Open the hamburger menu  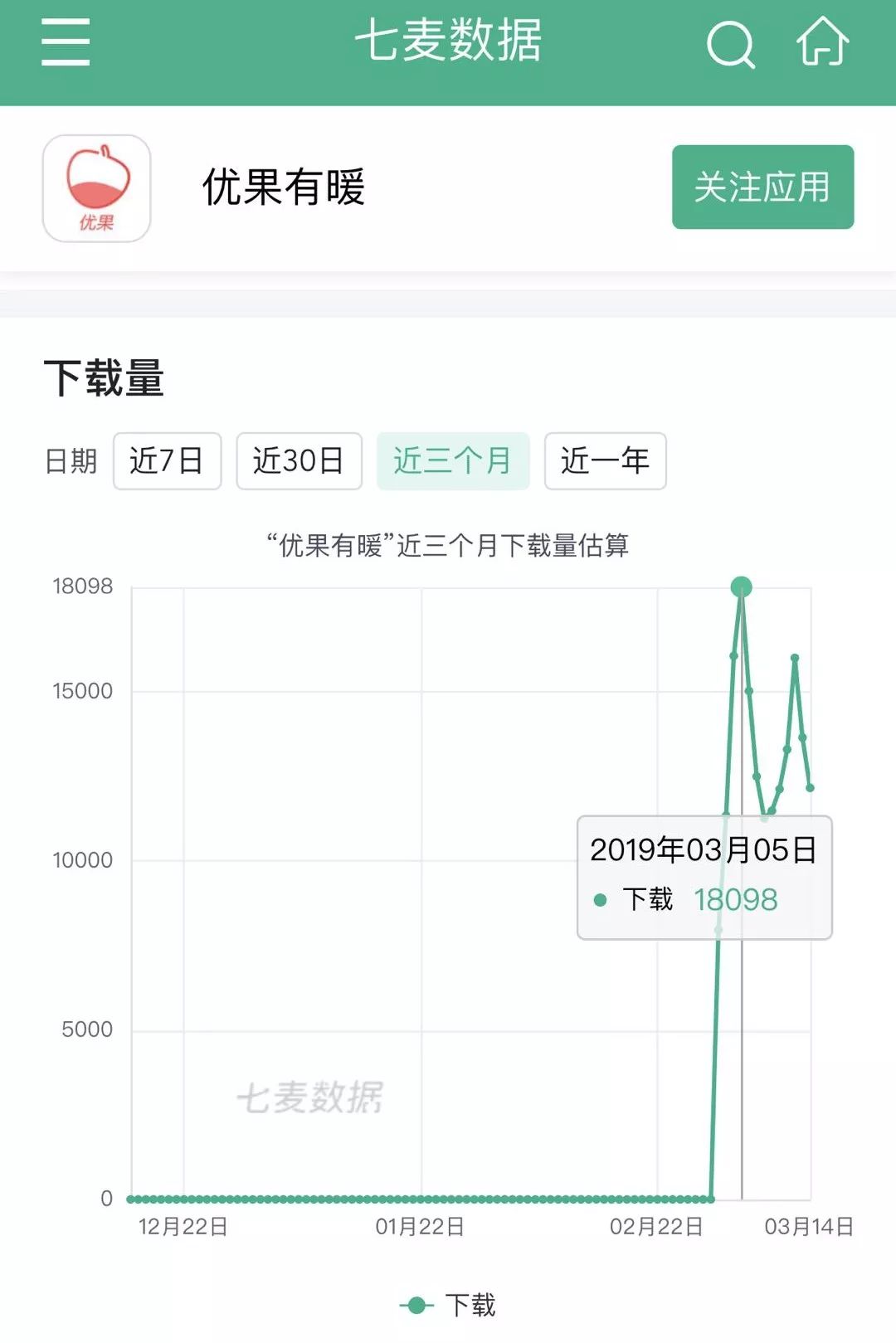[66, 42]
